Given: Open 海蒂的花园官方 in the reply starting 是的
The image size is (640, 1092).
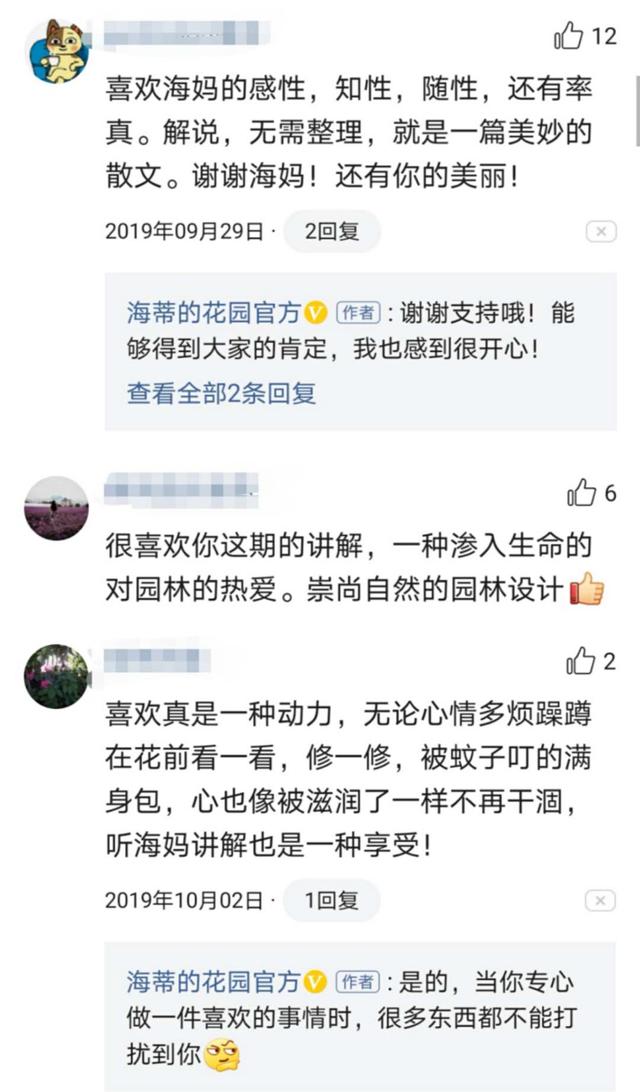Looking at the screenshot, I should 214,982.
